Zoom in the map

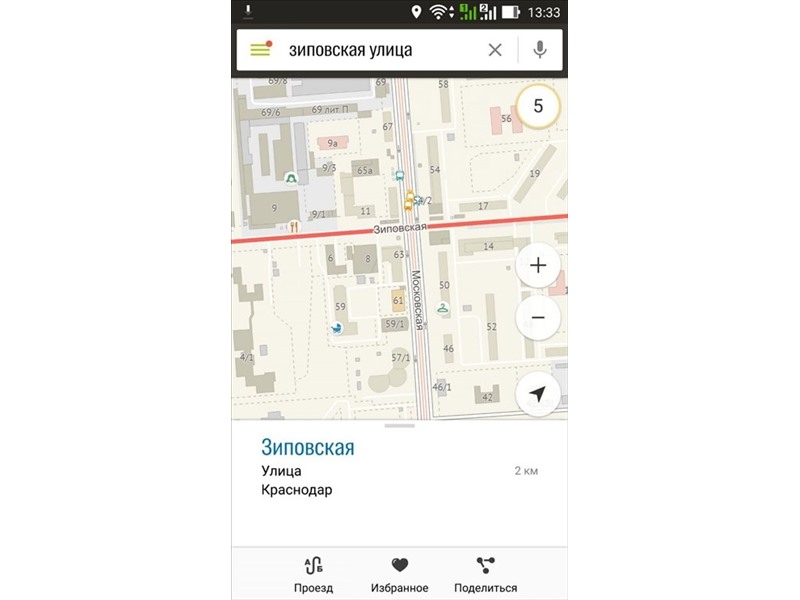538,265
